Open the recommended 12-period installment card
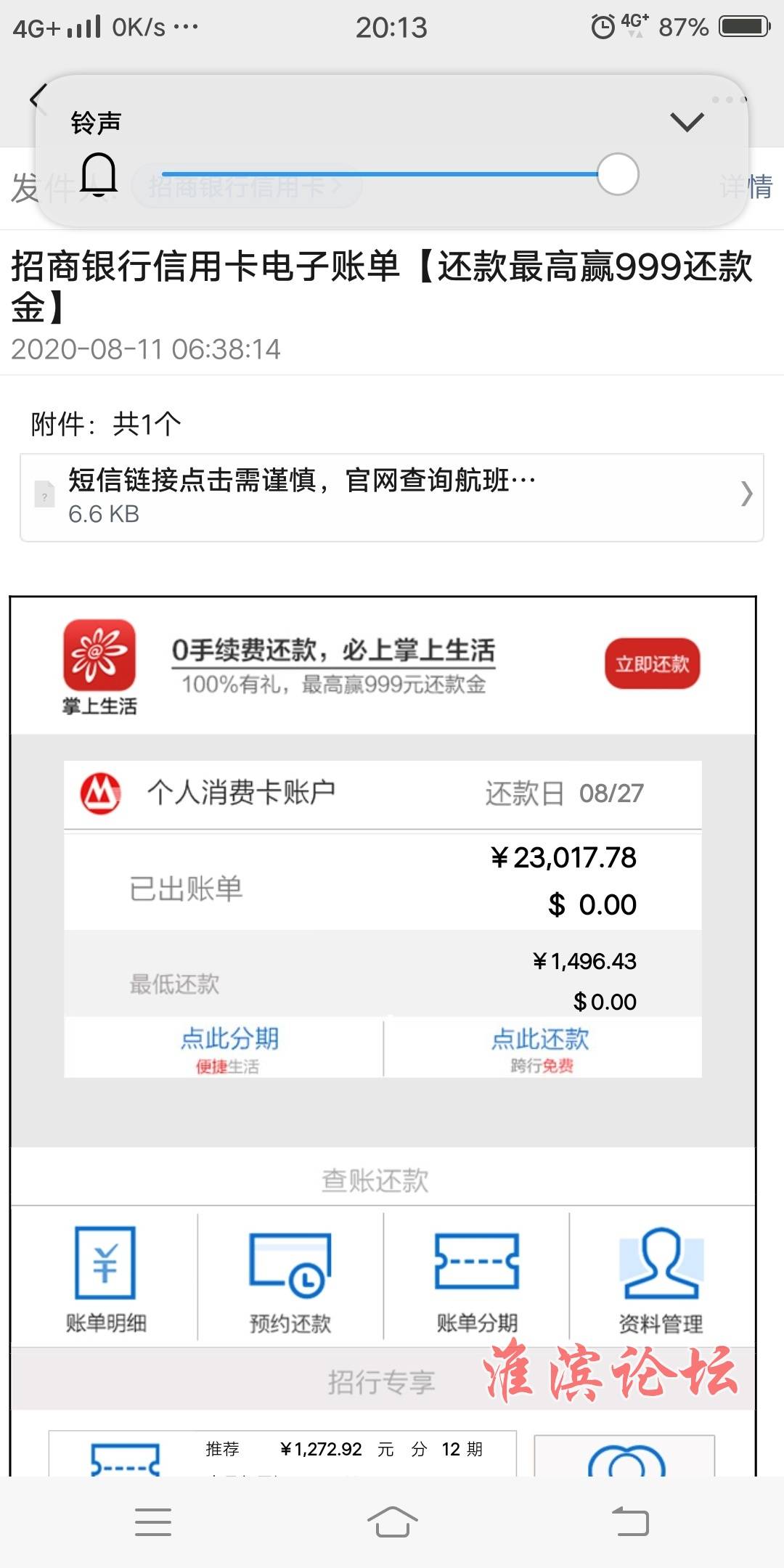This screenshot has height=1568, width=784. coord(283,1453)
